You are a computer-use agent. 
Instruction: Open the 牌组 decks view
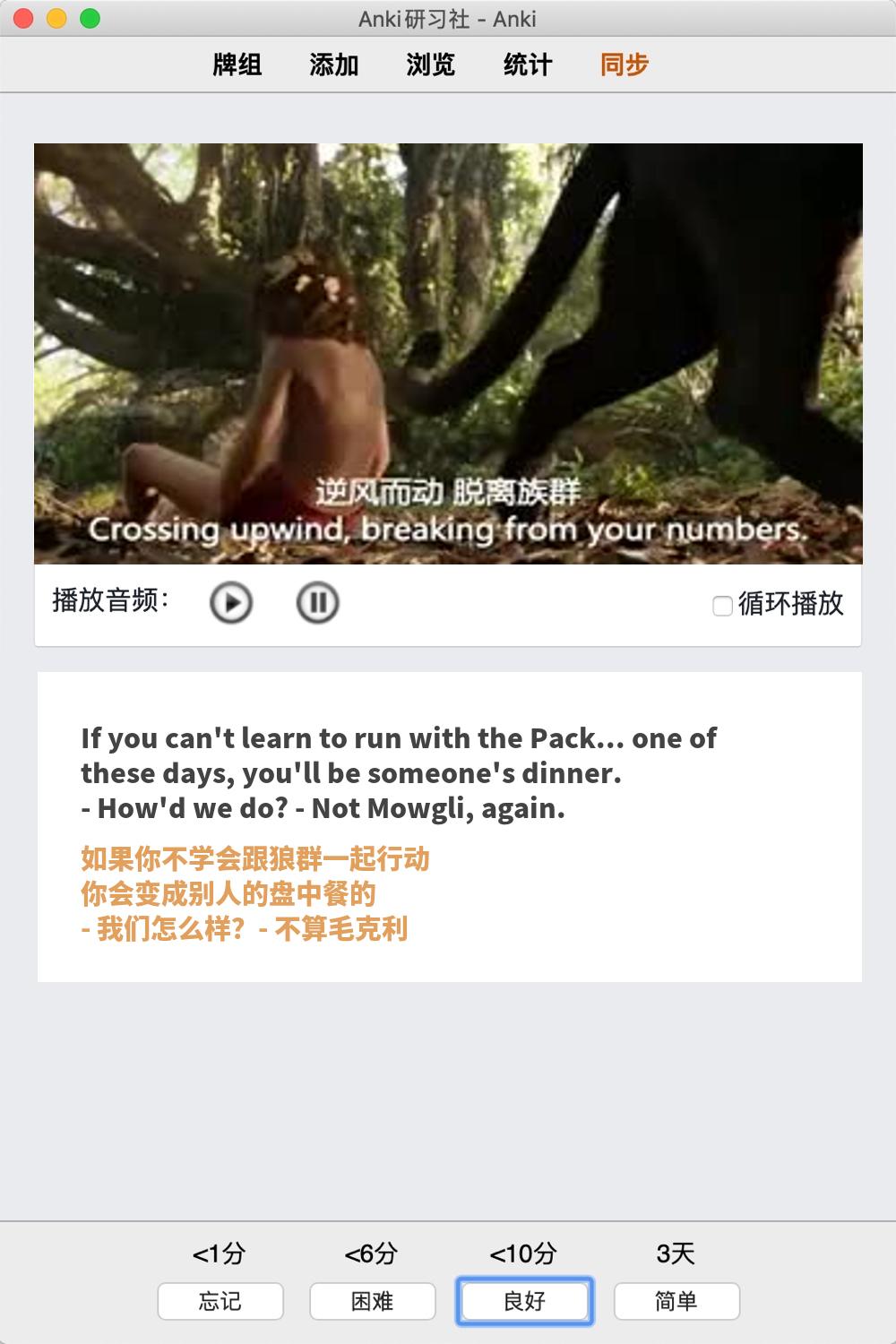237,65
